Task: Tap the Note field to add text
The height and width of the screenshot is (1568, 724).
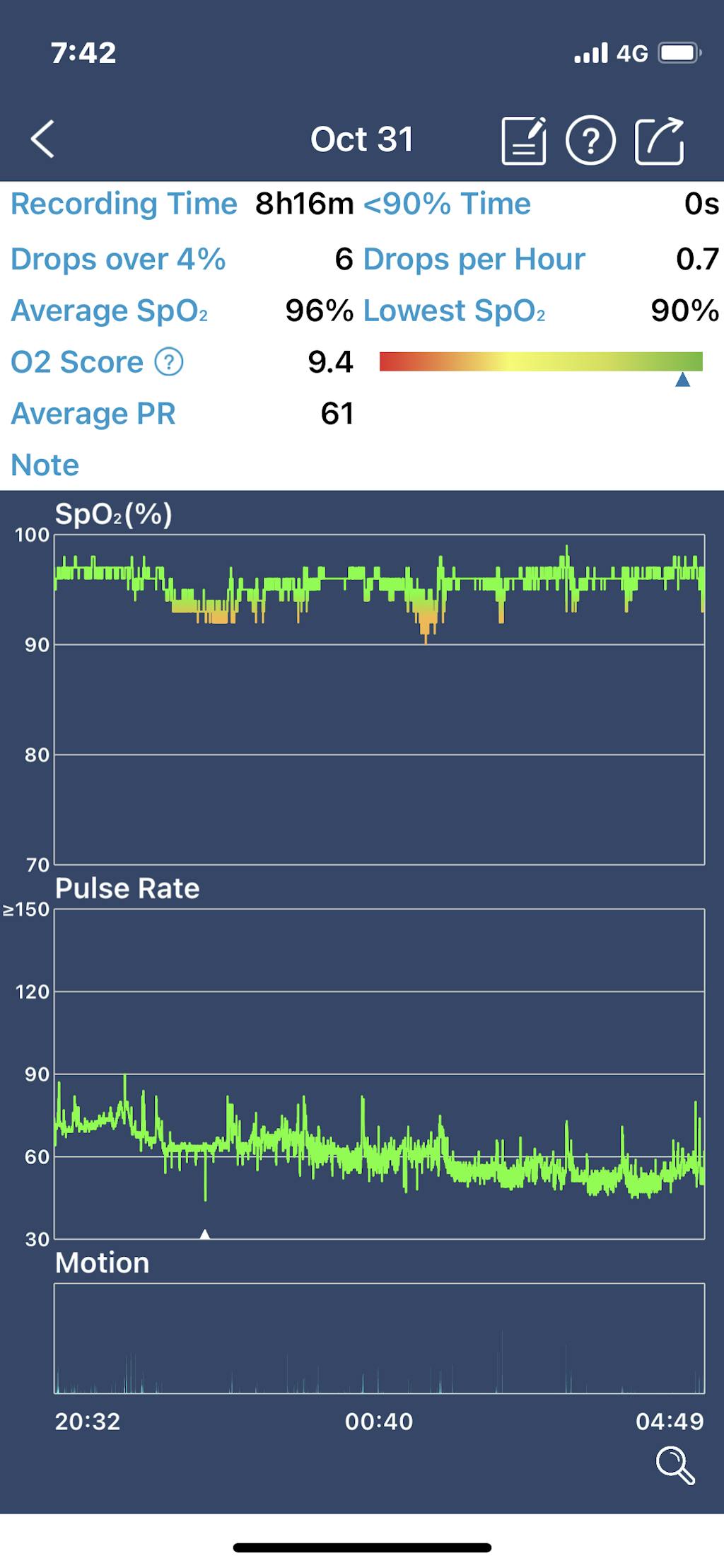Action: (x=45, y=465)
